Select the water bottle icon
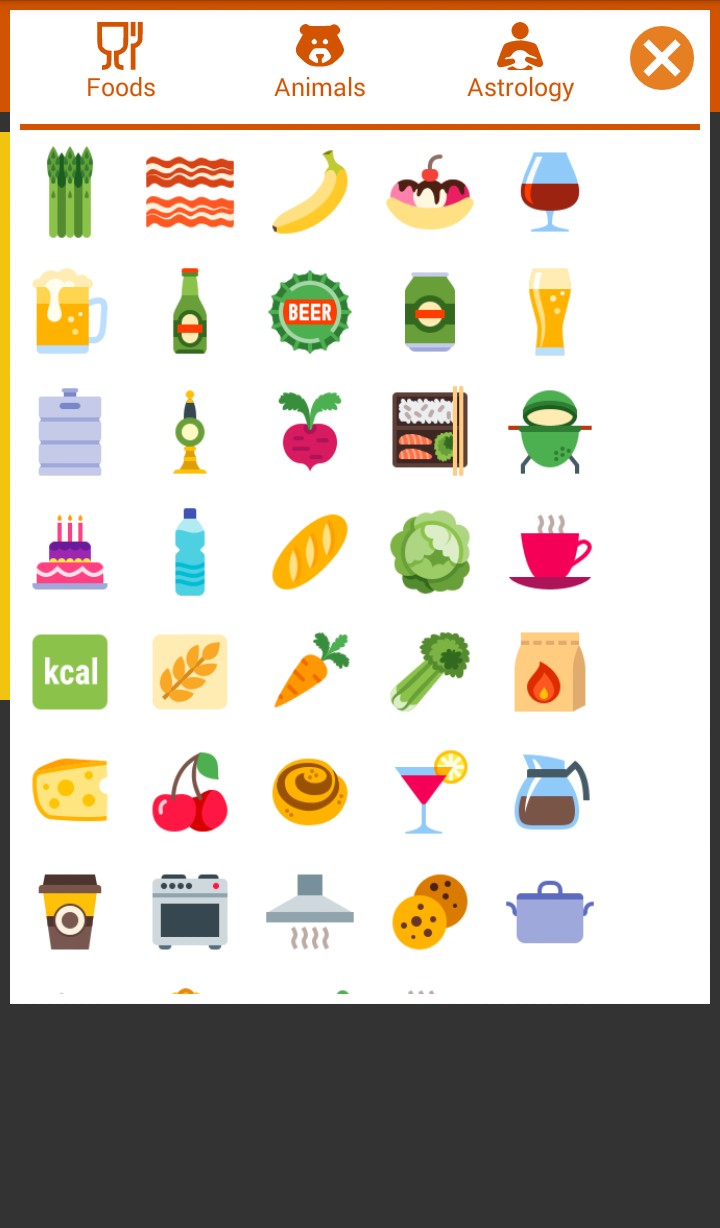 190,552
